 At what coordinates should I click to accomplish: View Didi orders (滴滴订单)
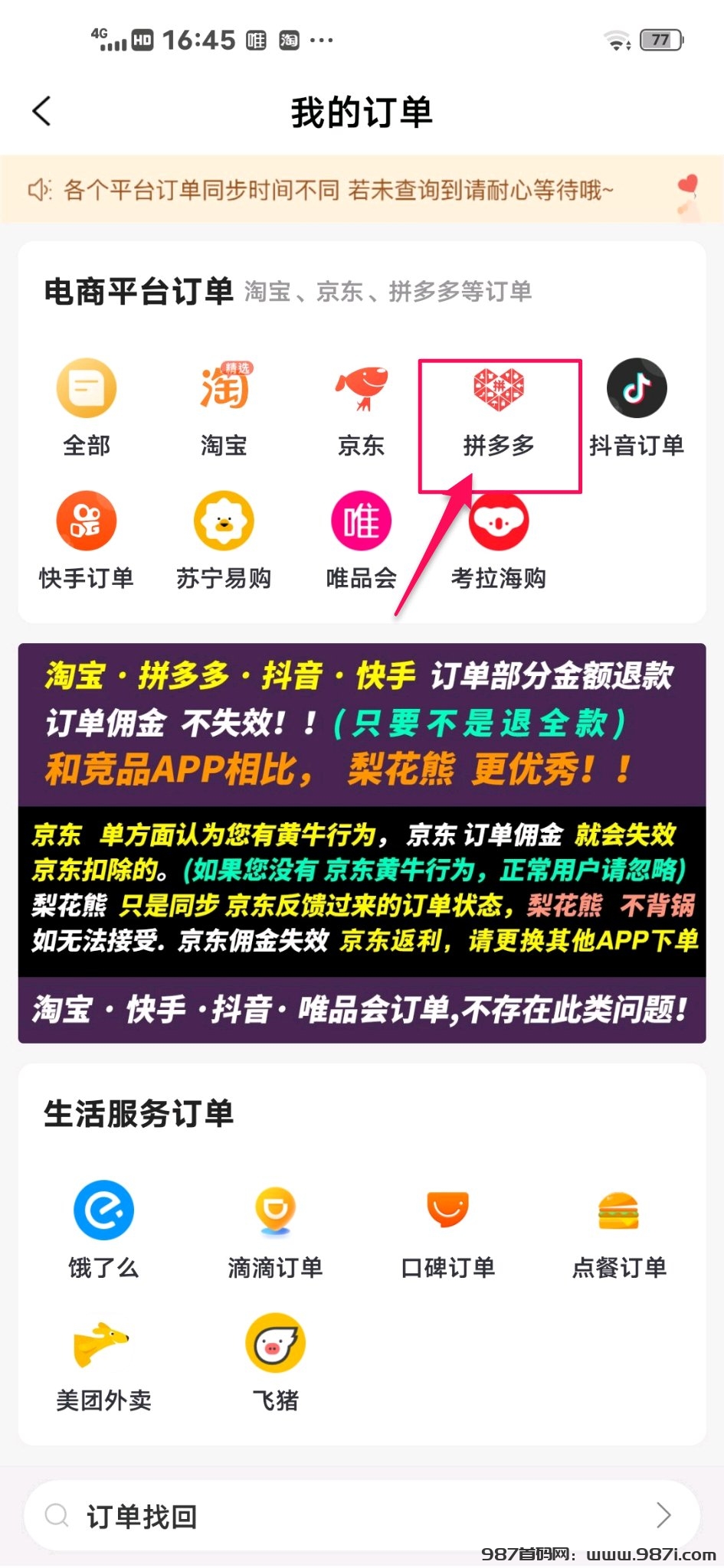coord(275,1229)
